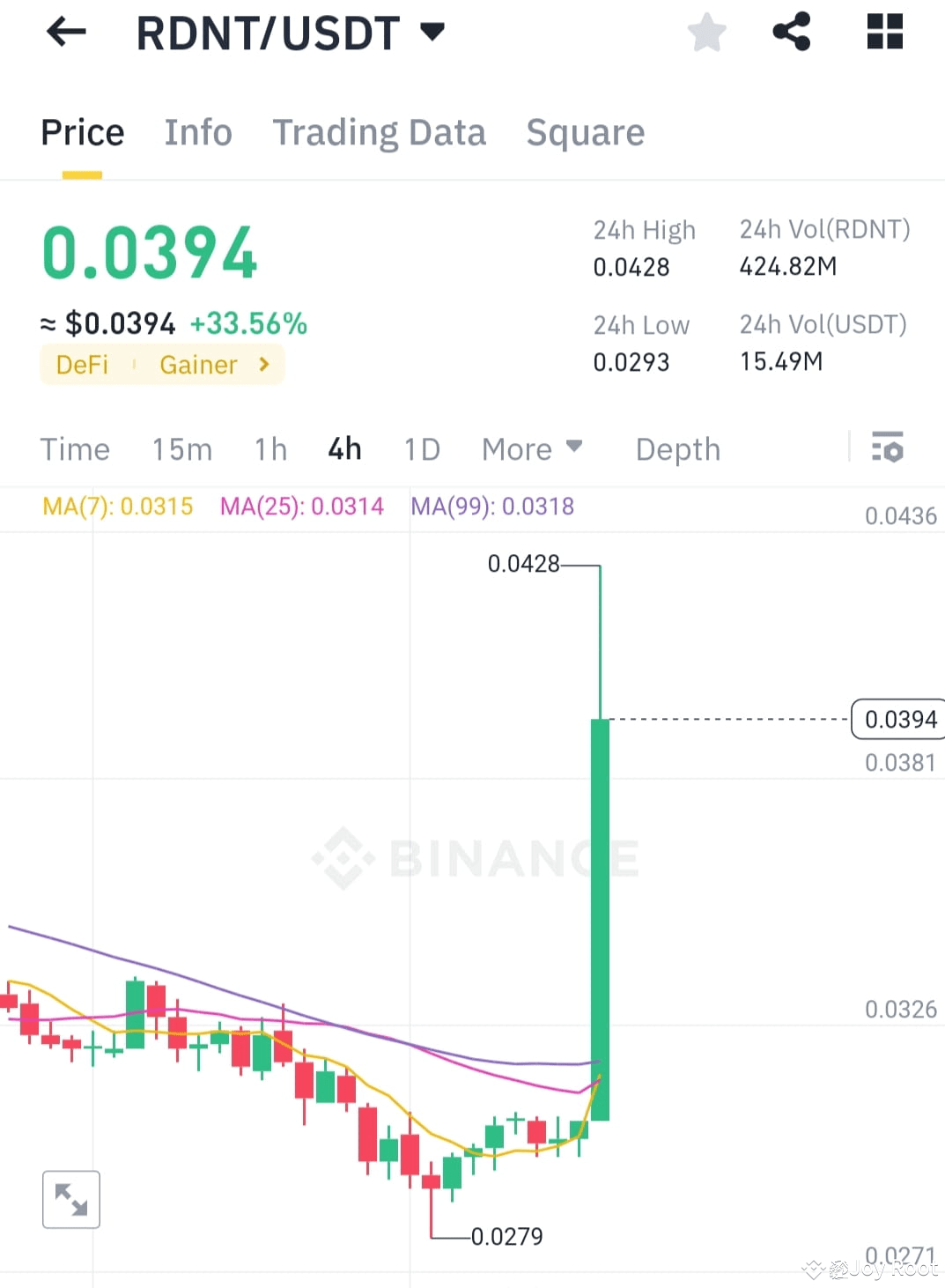Select the MA(7) indicator label

point(117,507)
